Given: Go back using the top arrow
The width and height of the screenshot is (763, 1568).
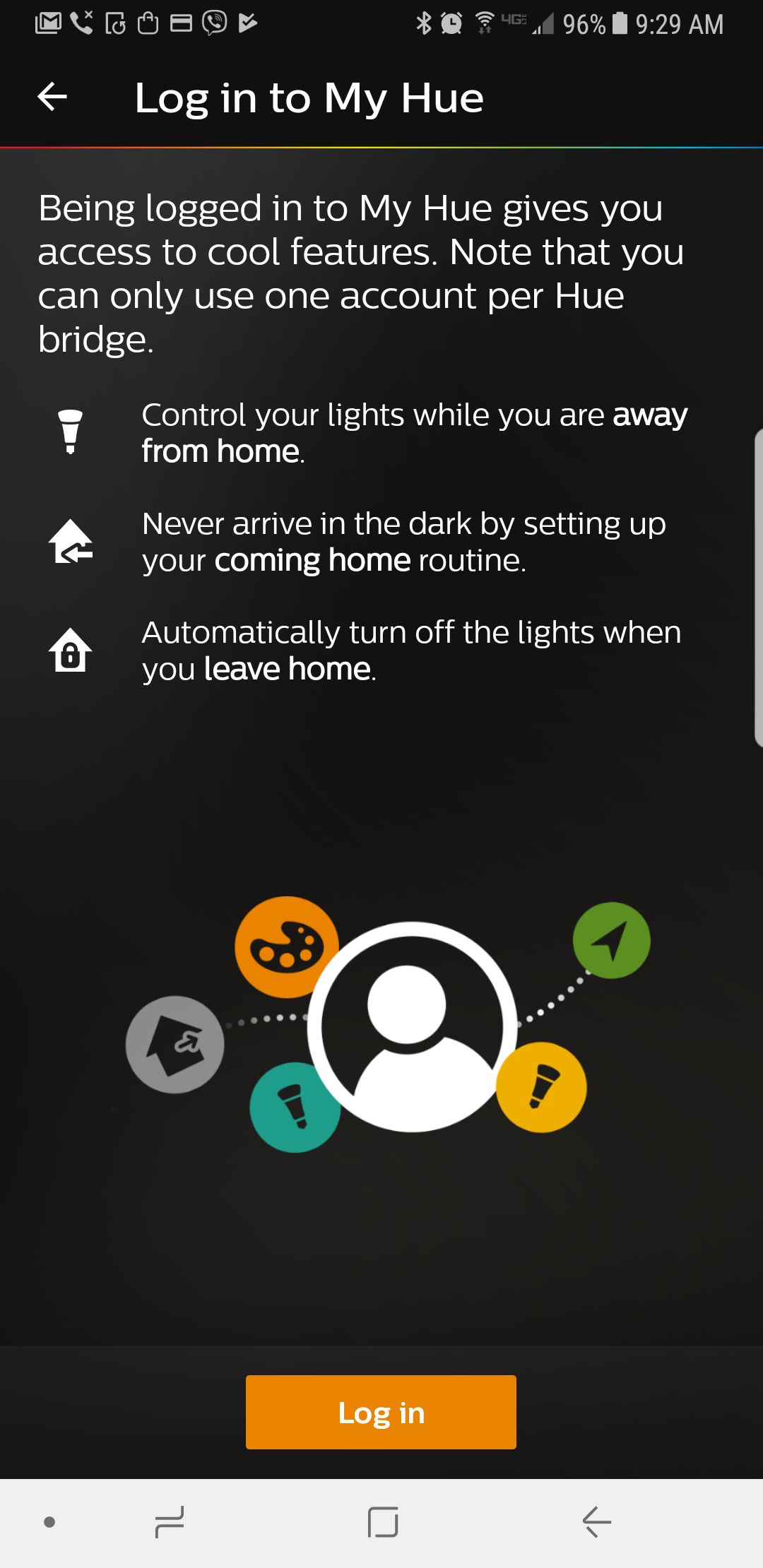Looking at the screenshot, I should pyautogui.click(x=52, y=97).
